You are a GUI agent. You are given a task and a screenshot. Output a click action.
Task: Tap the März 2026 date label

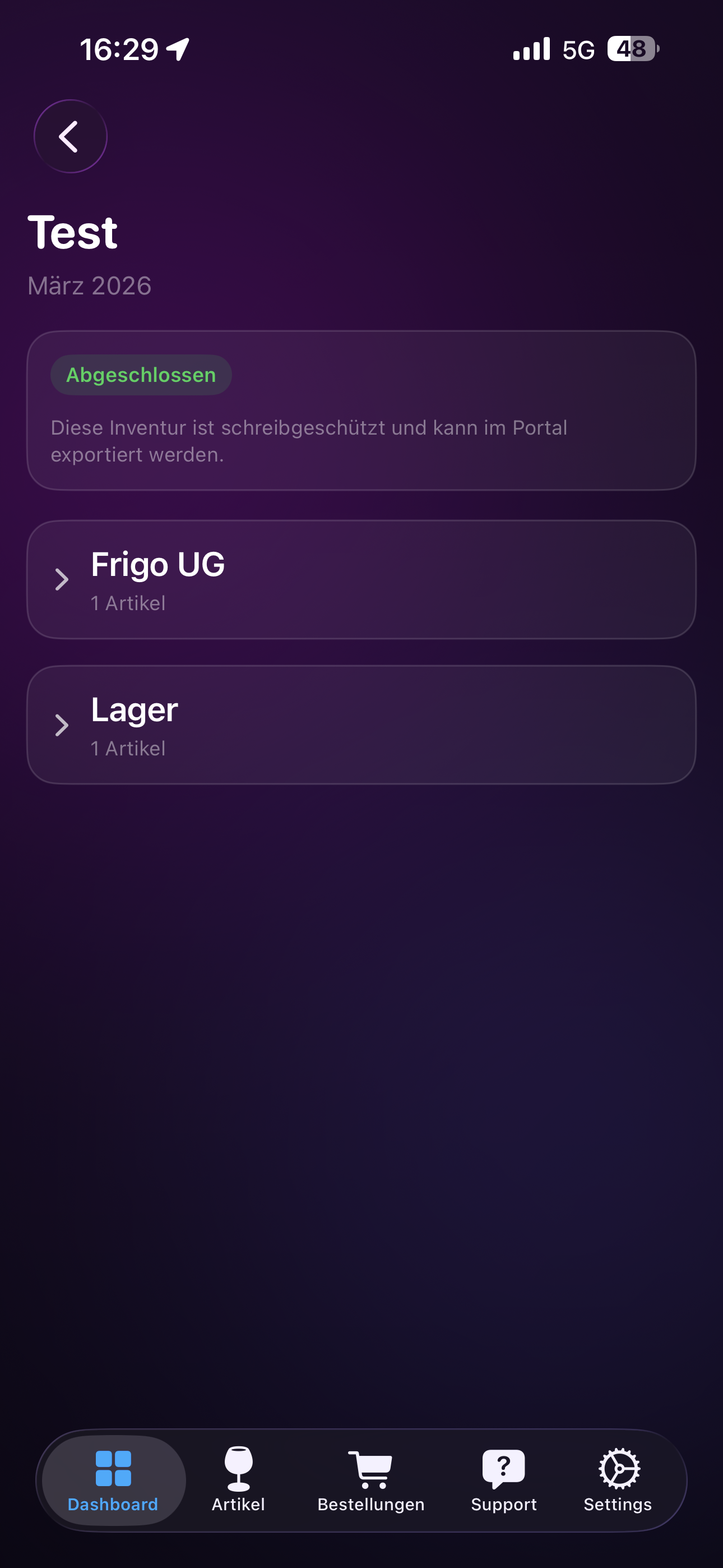tap(90, 285)
